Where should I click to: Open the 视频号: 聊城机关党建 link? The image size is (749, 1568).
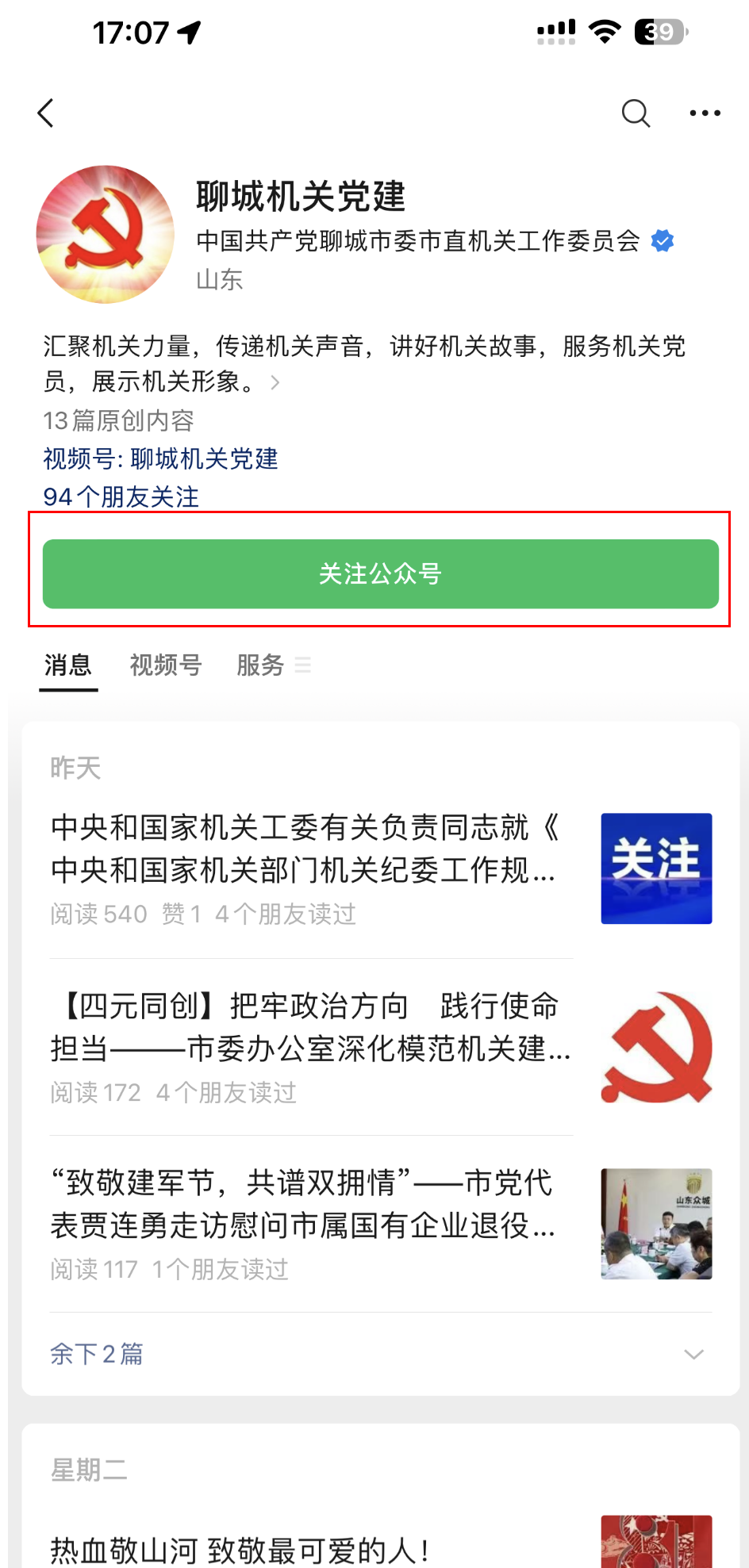(x=161, y=458)
